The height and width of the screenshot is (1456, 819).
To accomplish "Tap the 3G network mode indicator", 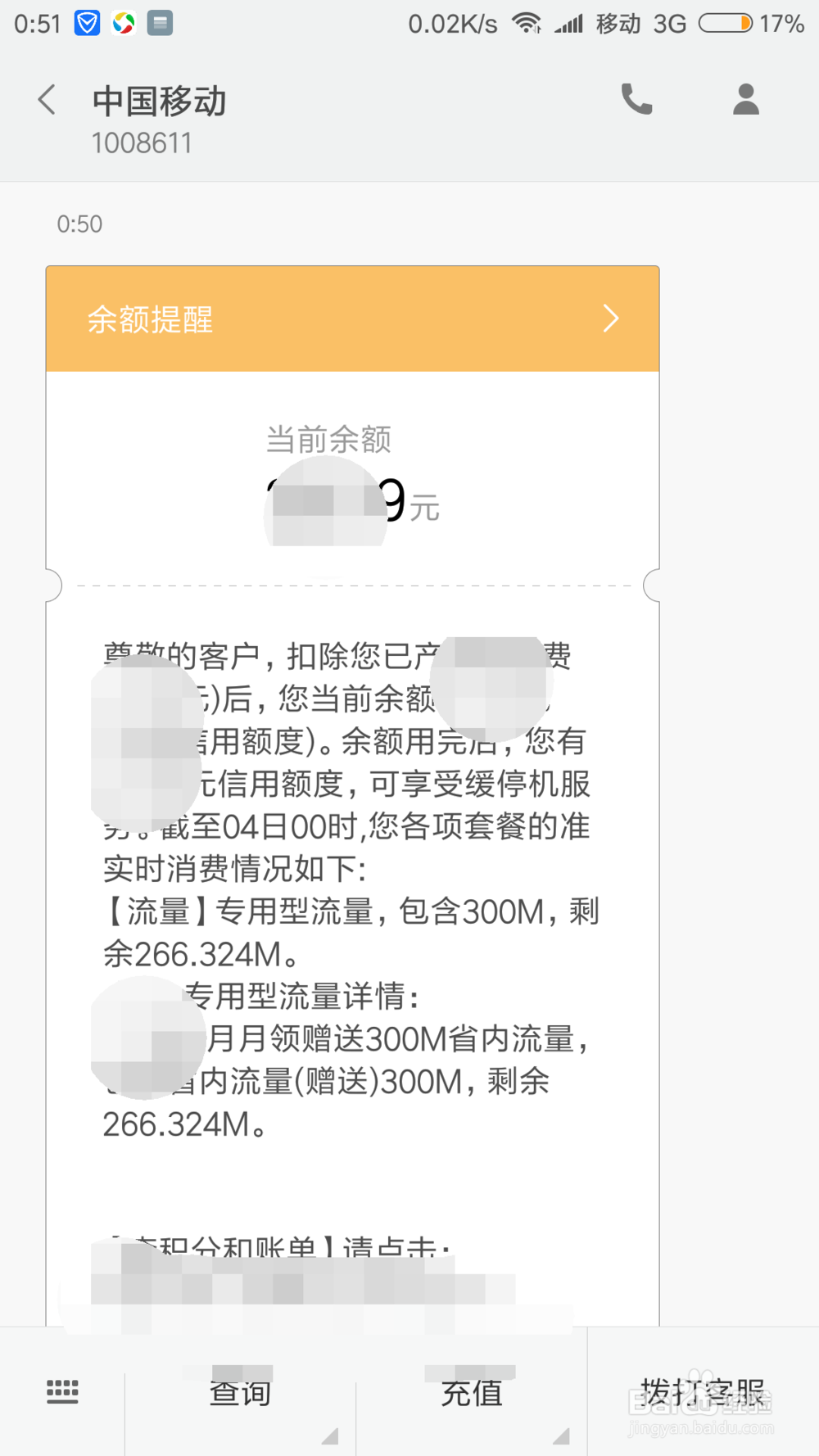I will 670,22.
